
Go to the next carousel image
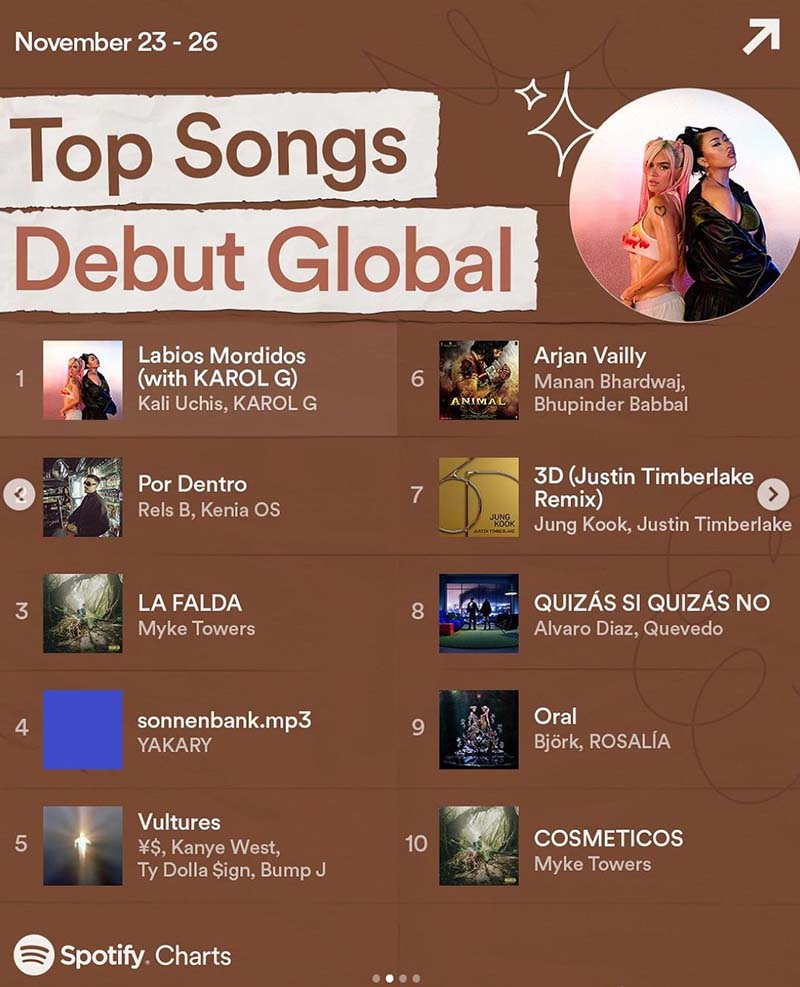pyautogui.click(x=773, y=493)
